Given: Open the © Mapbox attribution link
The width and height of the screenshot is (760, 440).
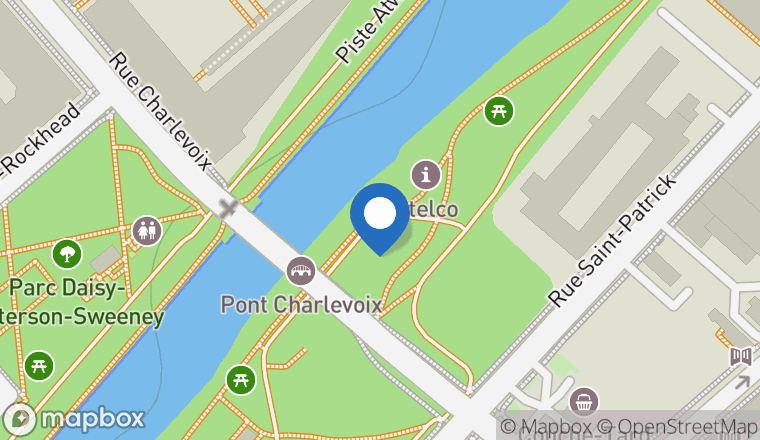Looking at the screenshot, I should 546,427.
